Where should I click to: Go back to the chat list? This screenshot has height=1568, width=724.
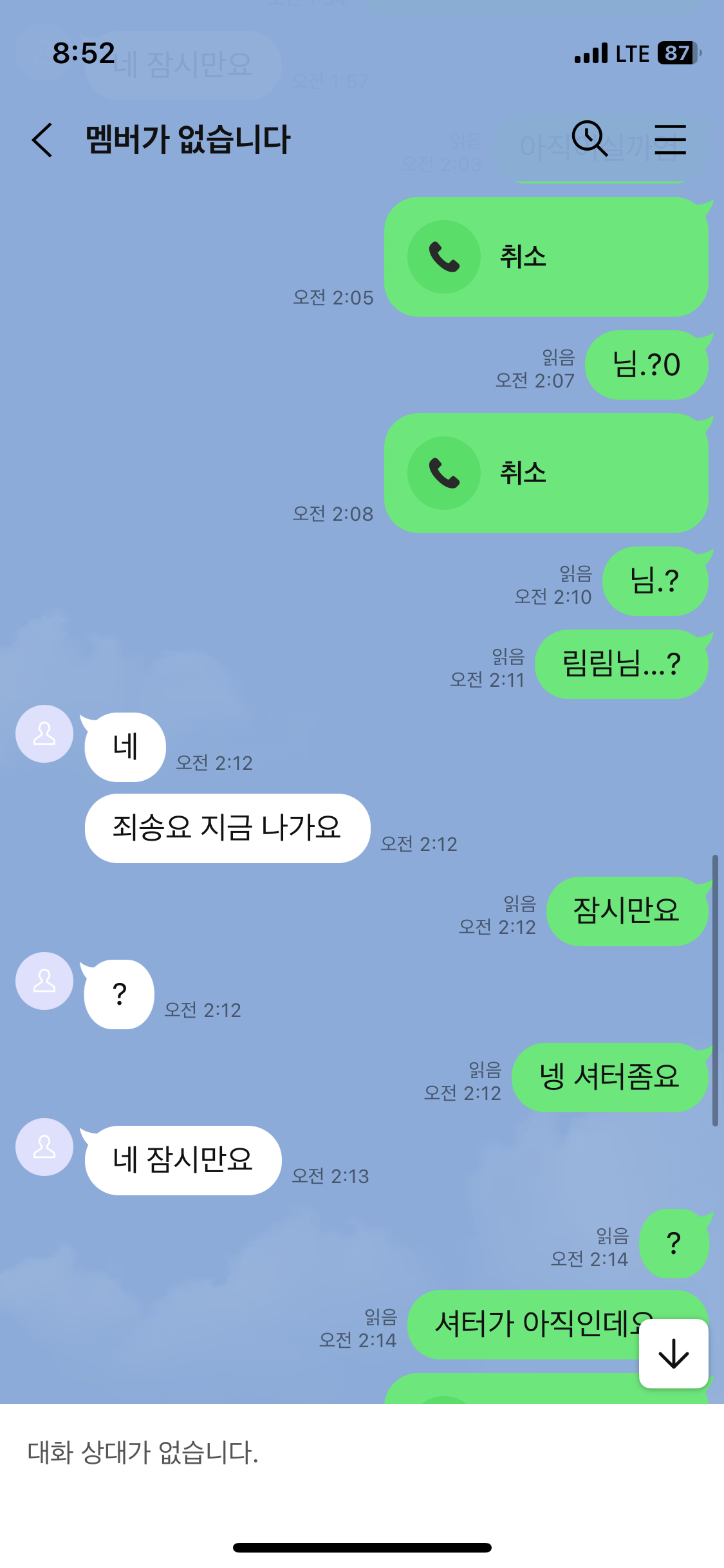(42, 140)
